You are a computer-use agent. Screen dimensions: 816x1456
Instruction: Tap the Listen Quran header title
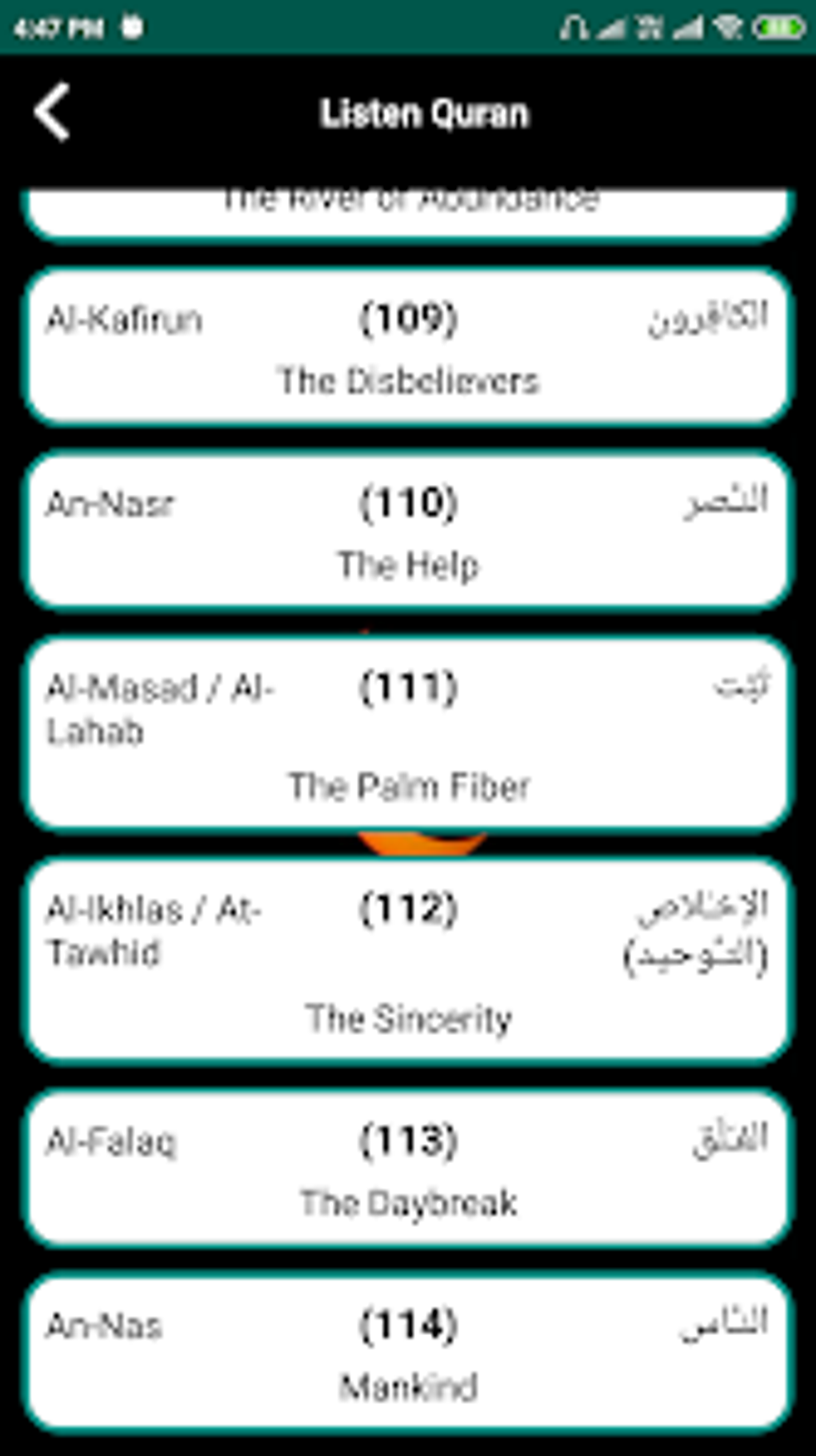(425, 113)
